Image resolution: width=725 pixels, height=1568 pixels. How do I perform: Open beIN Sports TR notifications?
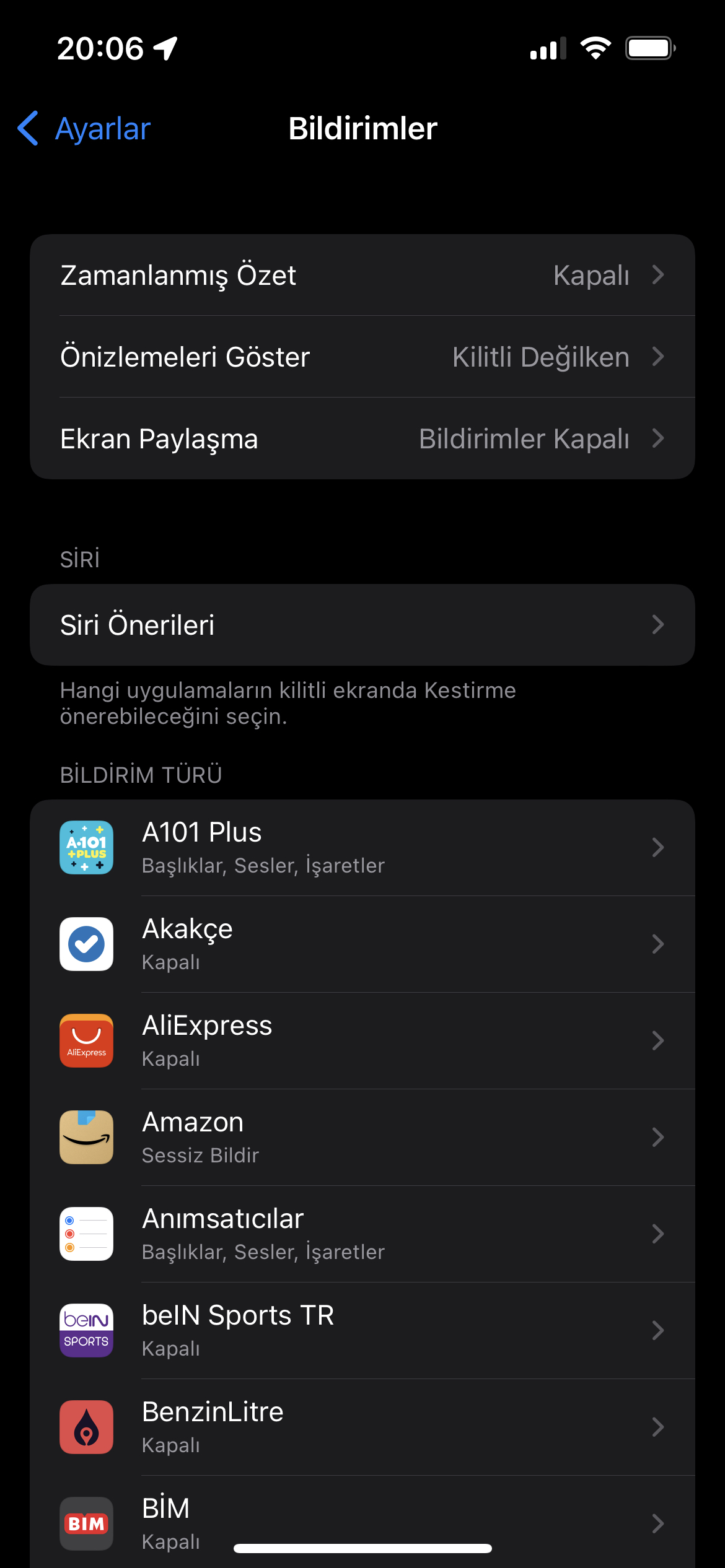(362, 1331)
